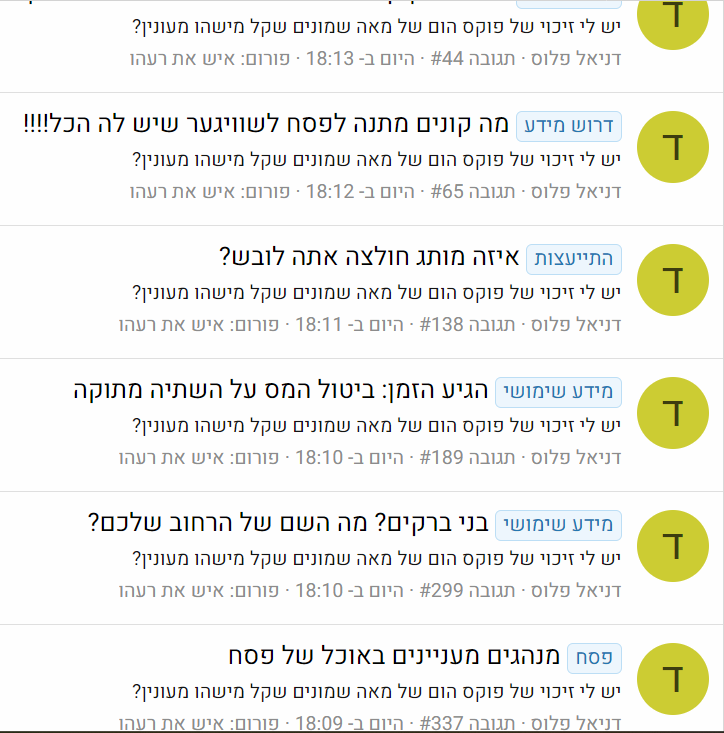Open thread 'איזה מותג חולצה אתה לובש?'
Image resolution: width=724 pixels, height=733 pixels.
[x=370, y=258]
